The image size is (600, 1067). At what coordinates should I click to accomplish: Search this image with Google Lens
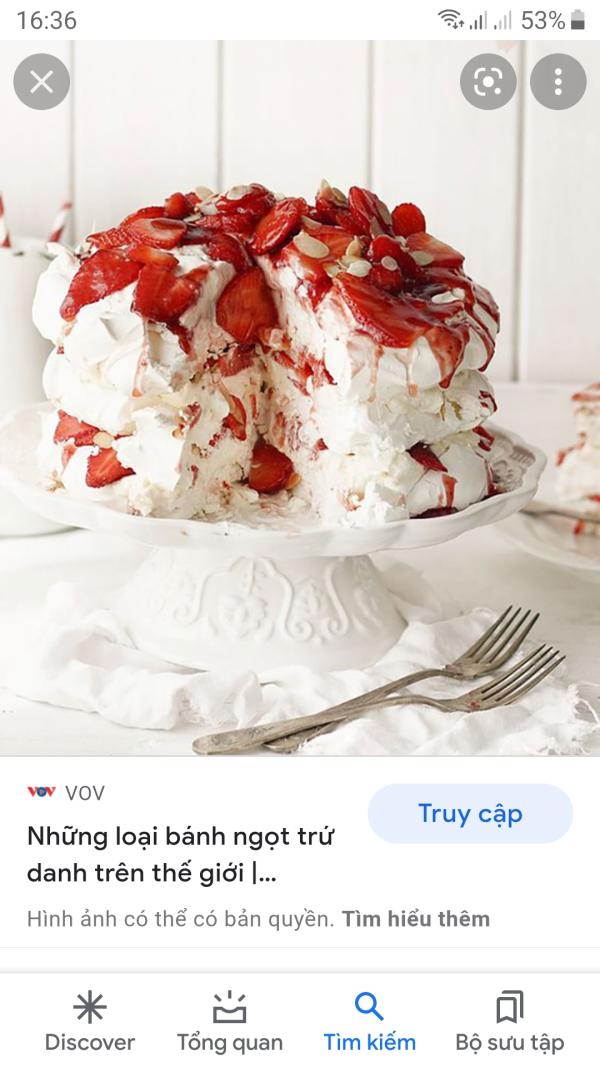pyautogui.click(x=488, y=82)
